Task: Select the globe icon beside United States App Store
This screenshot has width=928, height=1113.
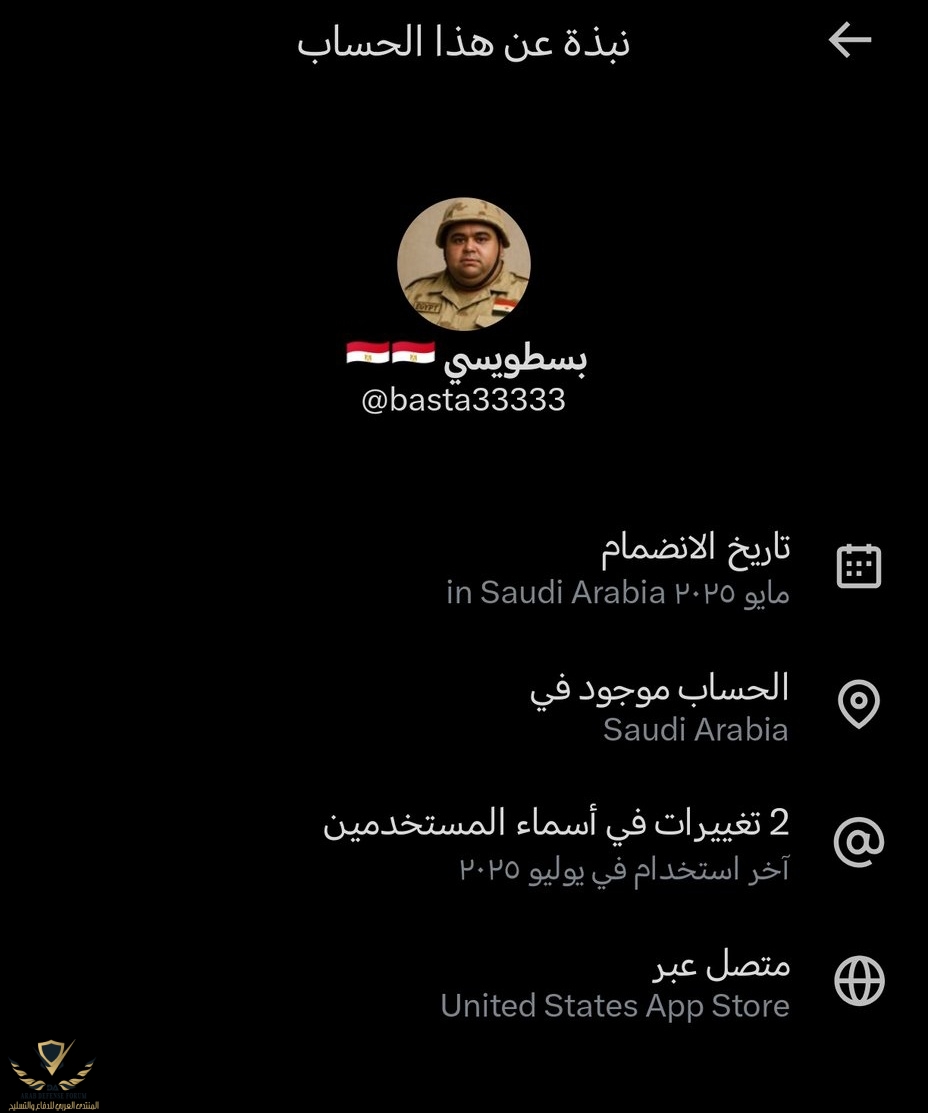Action: (858, 981)
